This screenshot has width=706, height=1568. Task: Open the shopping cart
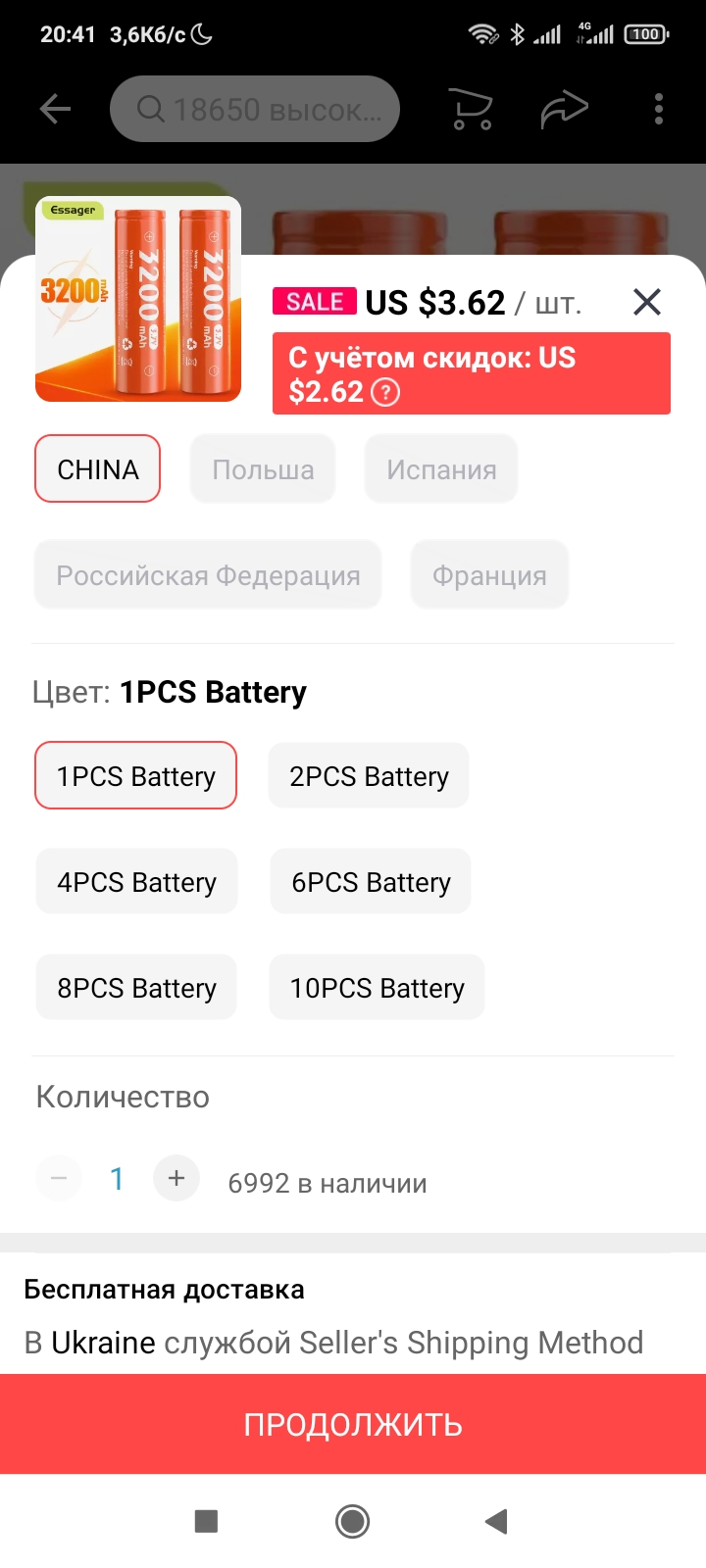point(471,109)
